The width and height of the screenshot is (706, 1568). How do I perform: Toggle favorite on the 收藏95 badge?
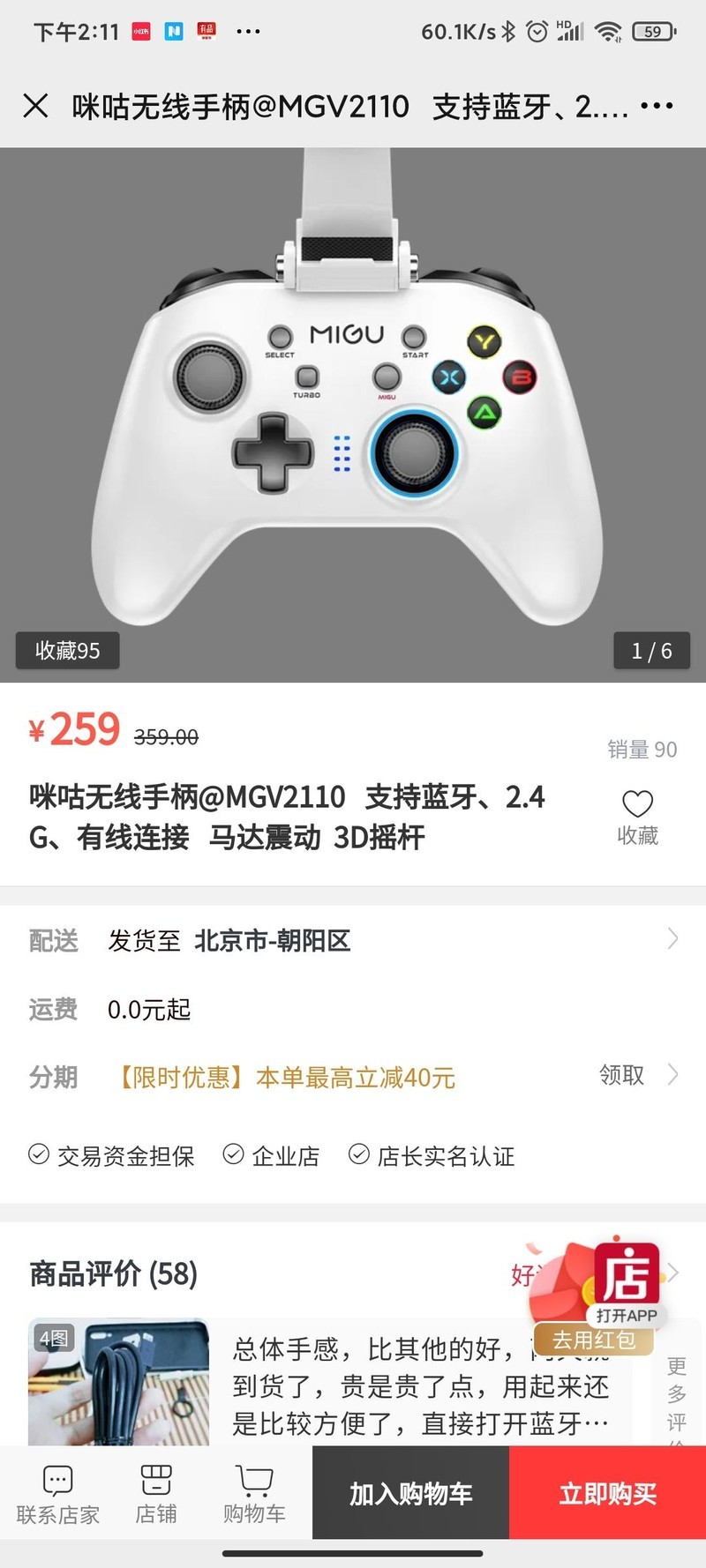[x=68, y=651]
